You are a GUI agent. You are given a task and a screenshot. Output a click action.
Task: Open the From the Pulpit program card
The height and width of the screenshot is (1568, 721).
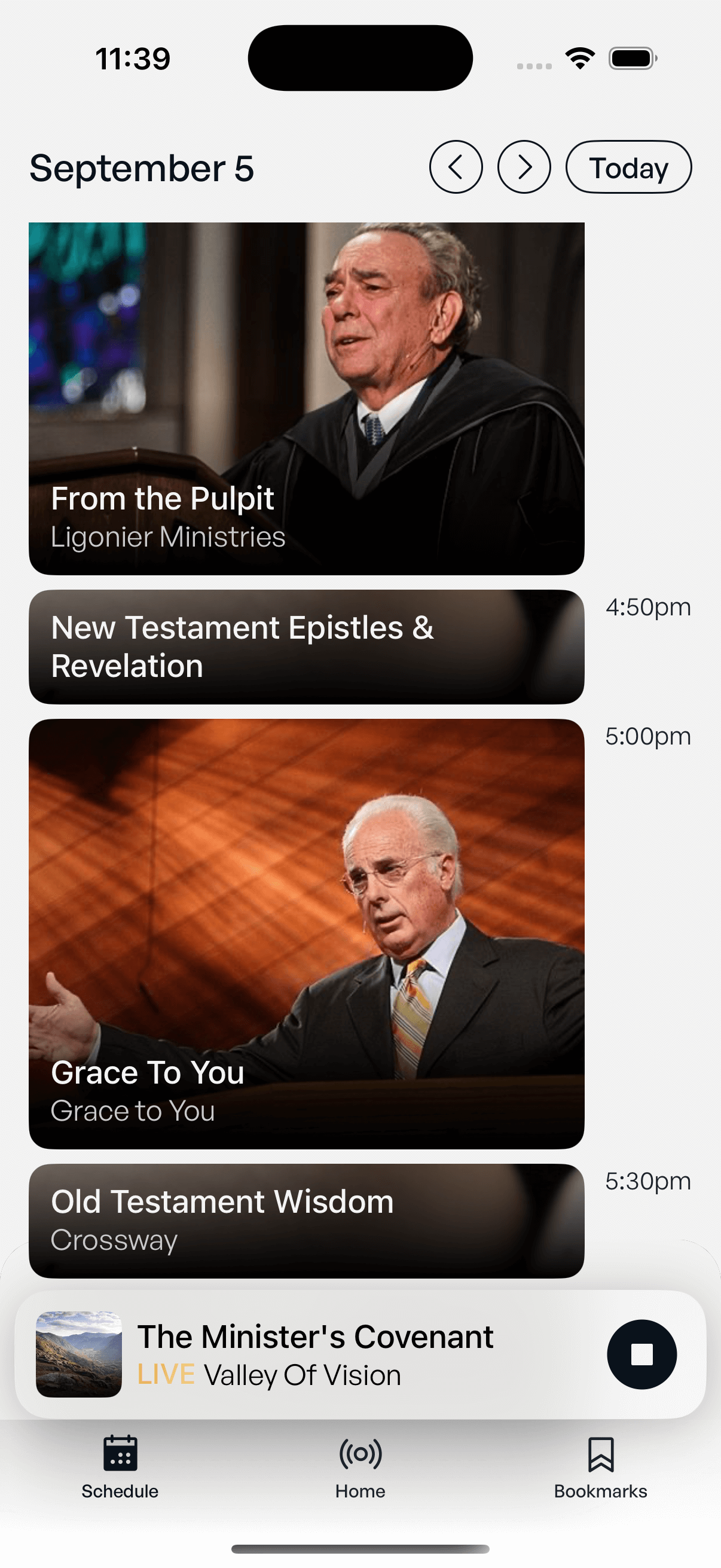pos(306,399)
